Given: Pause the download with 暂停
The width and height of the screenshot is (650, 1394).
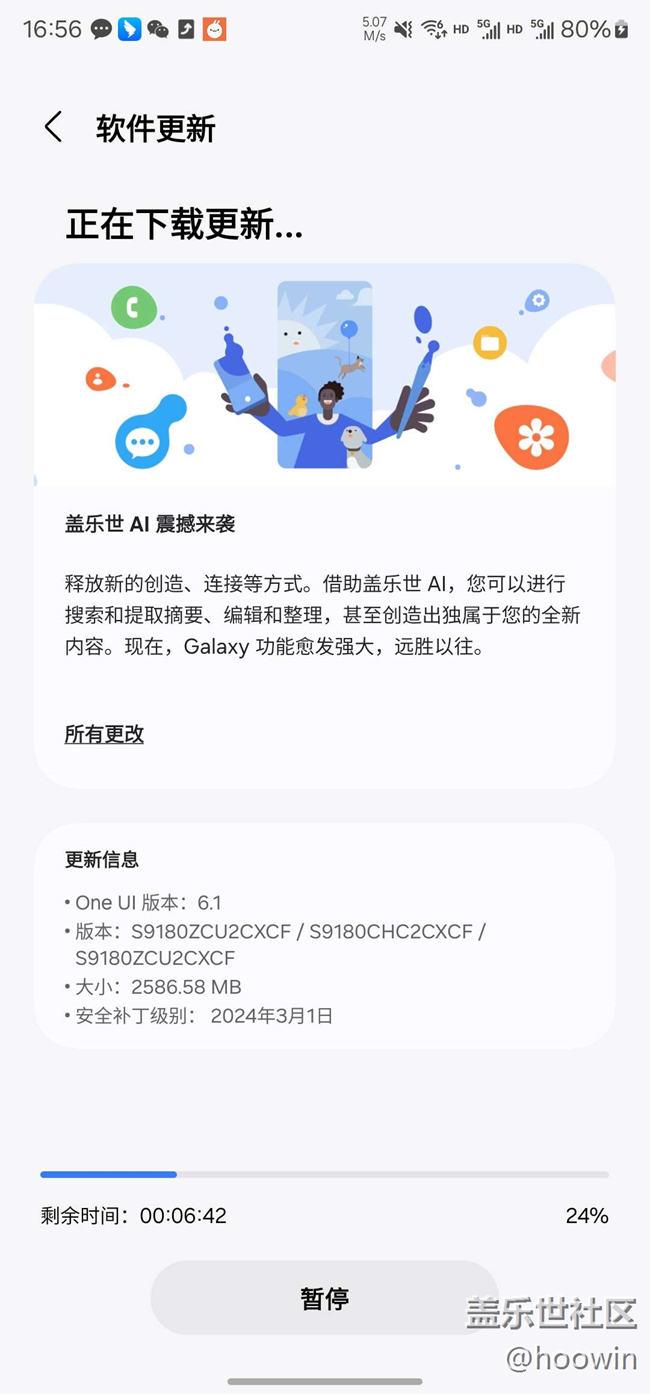Looking at the screenshot, I should click(324, 1298).
